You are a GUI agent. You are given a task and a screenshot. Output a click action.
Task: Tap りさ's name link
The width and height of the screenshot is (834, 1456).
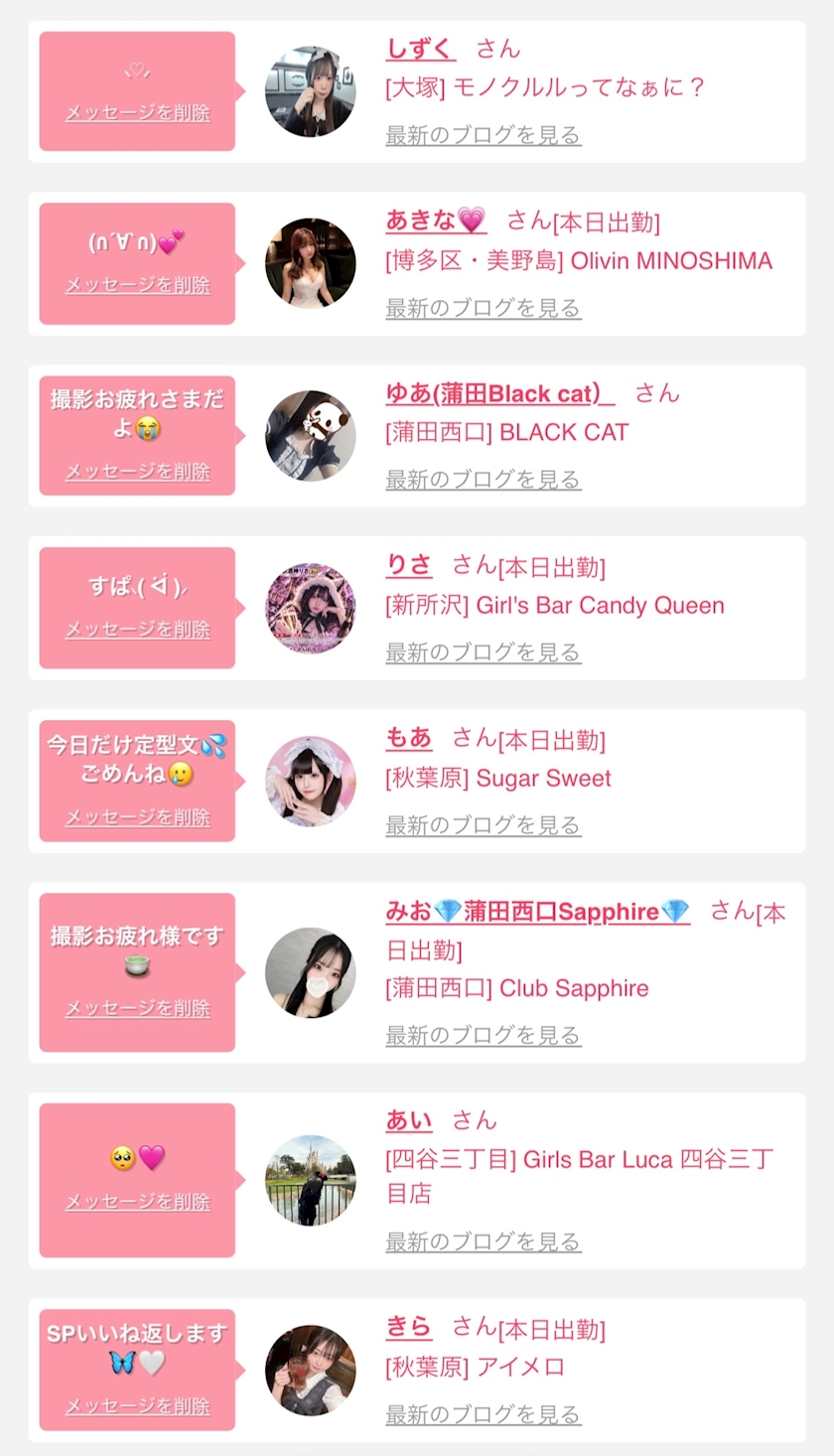click(x=409, y=565)
